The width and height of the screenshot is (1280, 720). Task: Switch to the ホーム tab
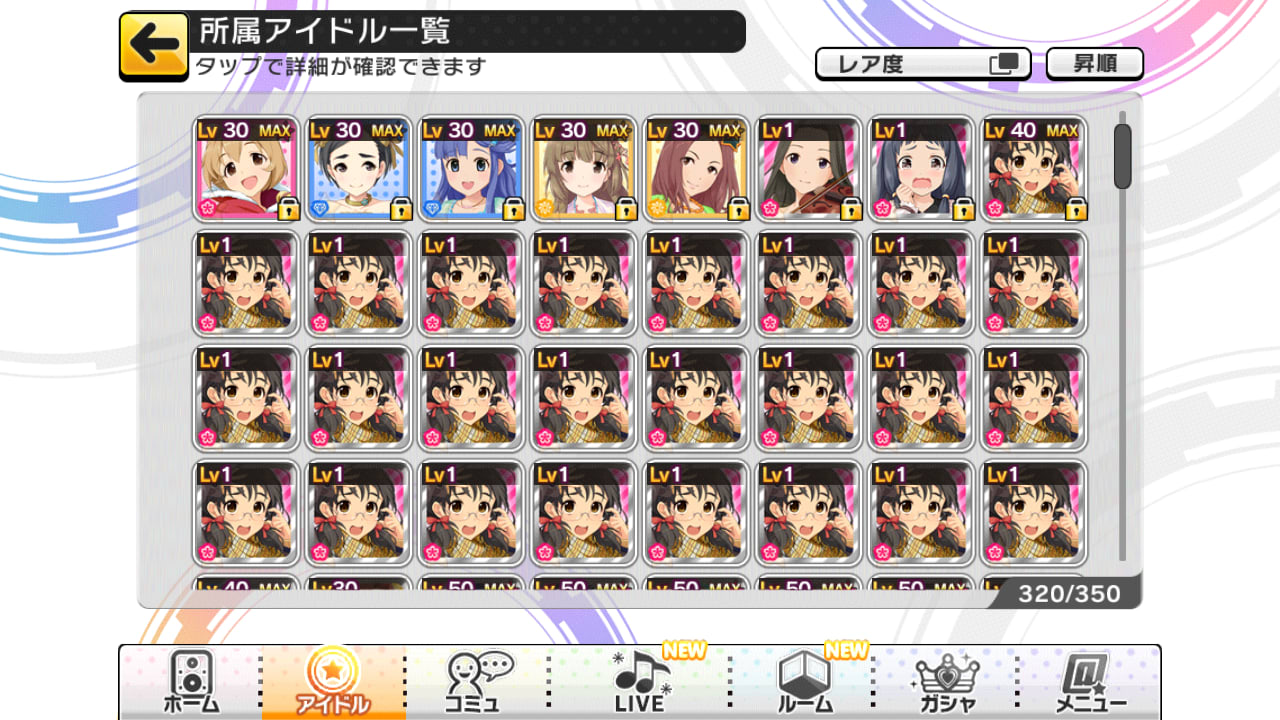coord(190,682)
